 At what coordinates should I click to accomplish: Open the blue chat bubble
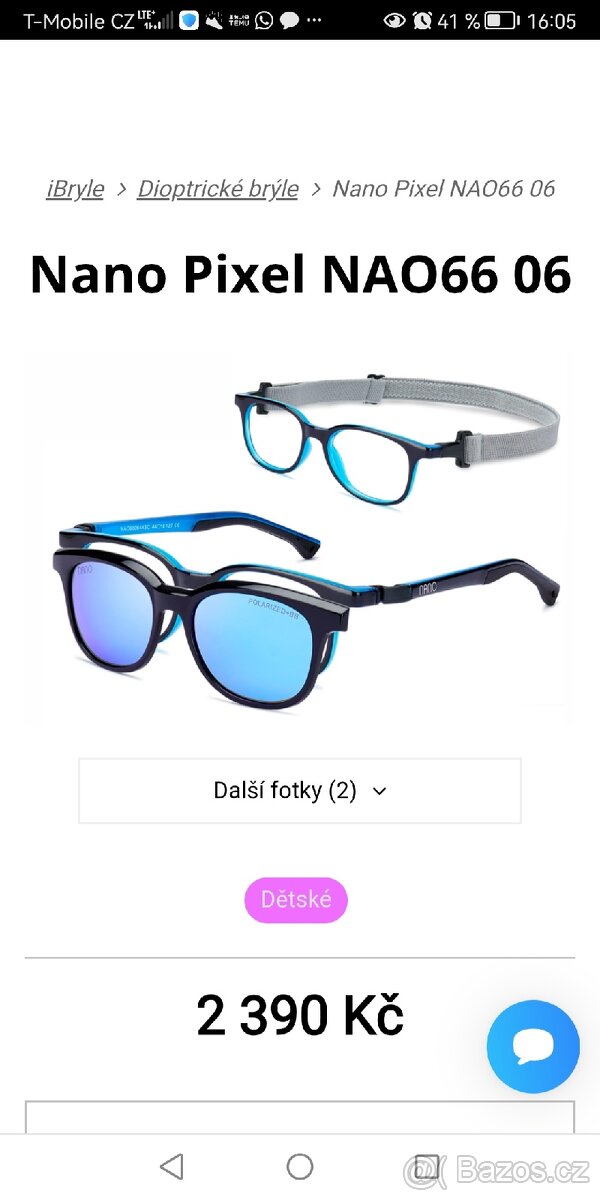[x=533, y=1047]
